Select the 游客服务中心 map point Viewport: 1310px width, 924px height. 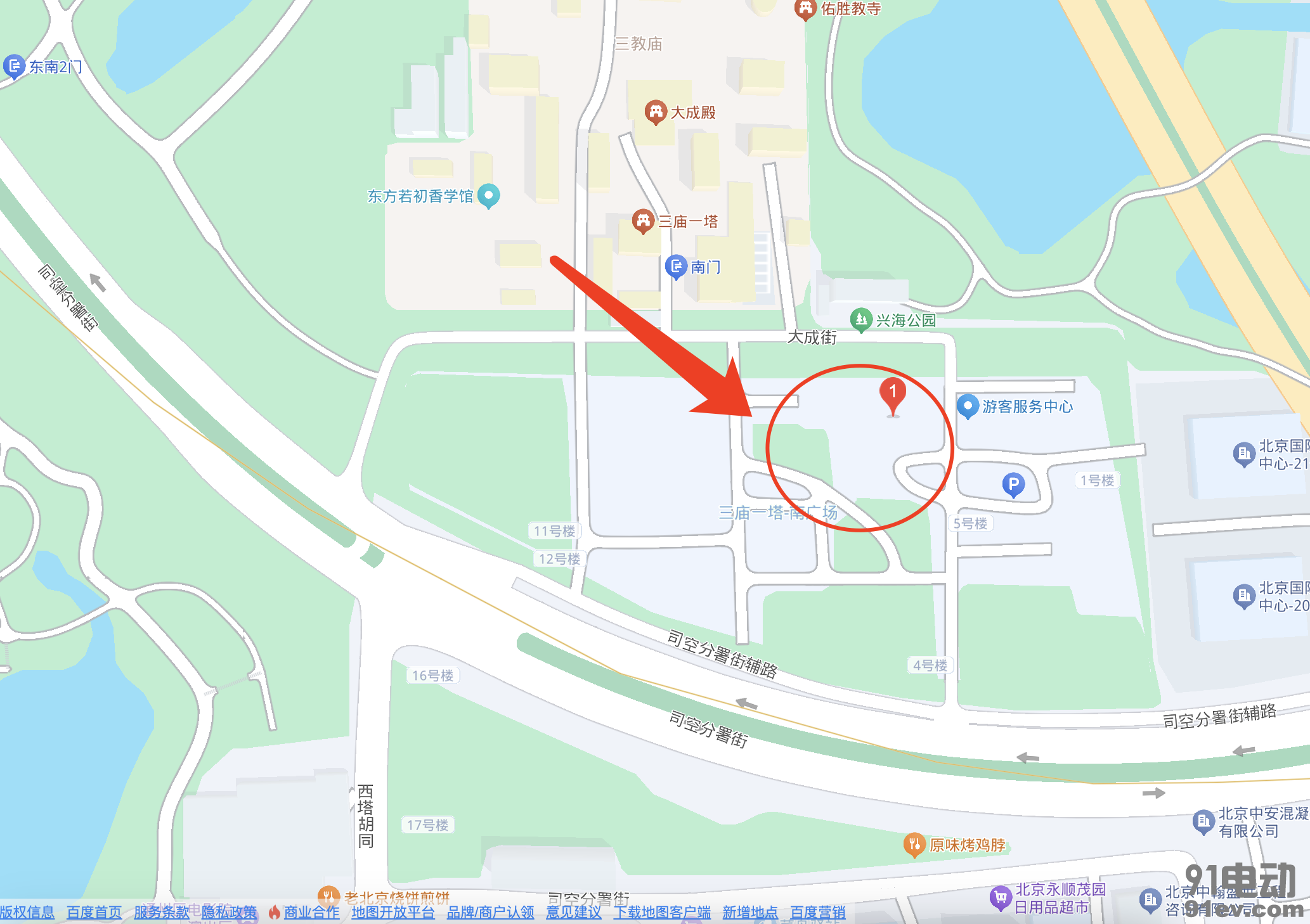tap(968, 406)
